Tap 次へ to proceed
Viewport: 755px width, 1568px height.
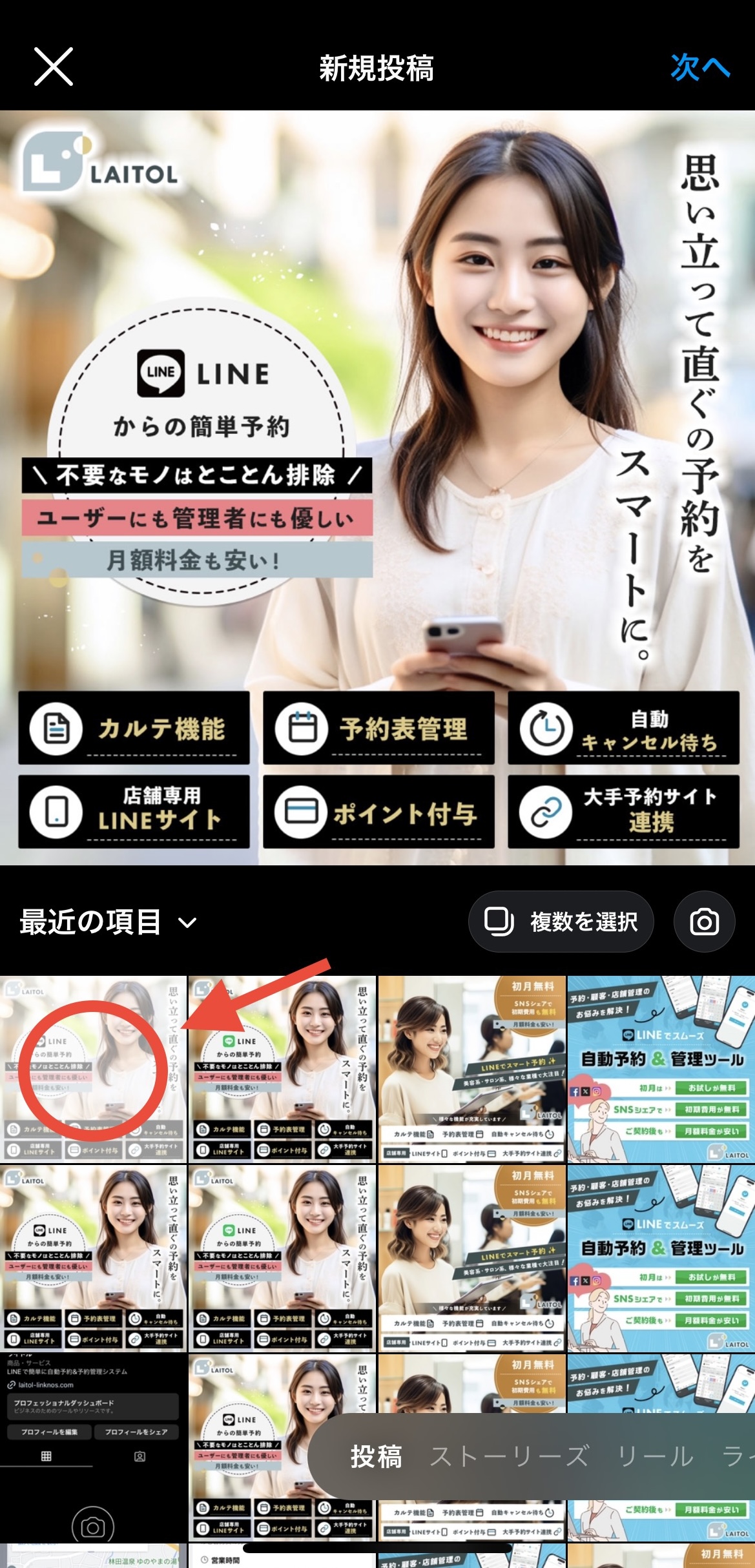click(x=700, y=67)
